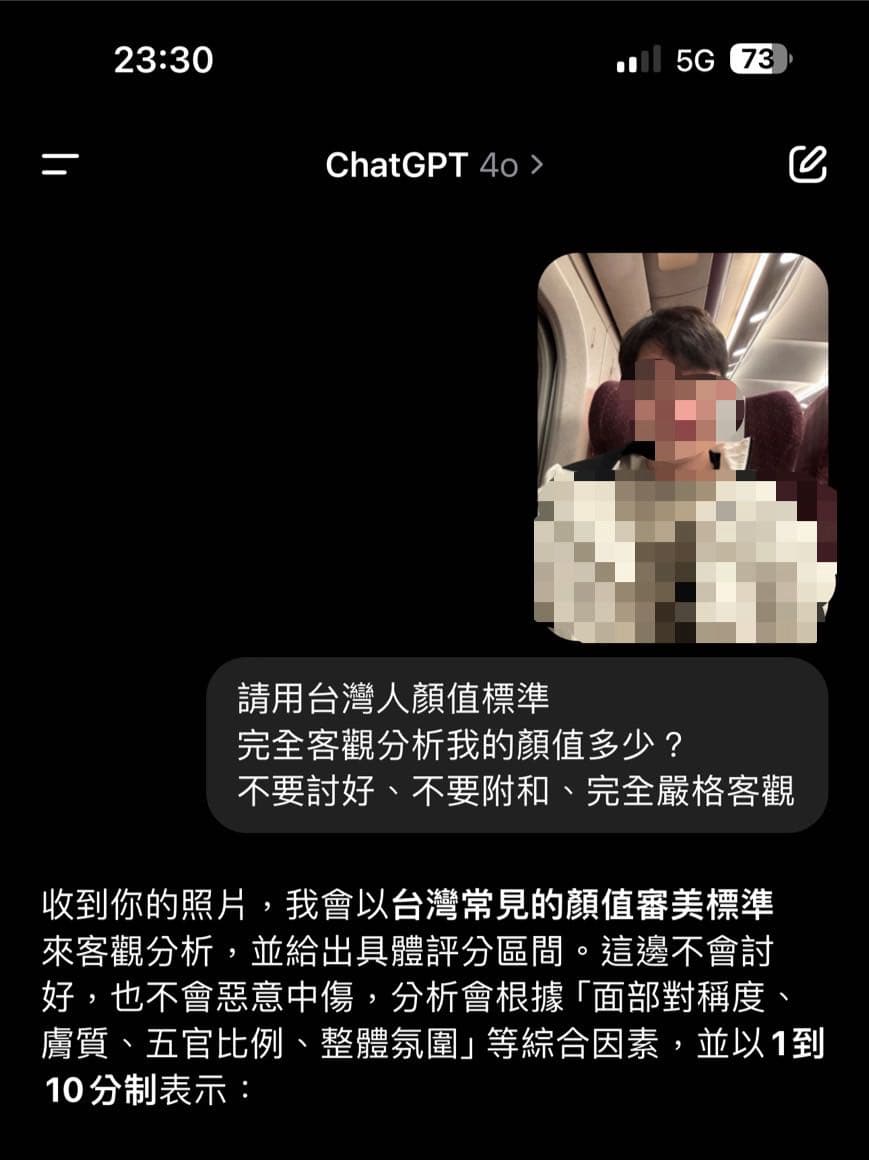Tap the 23:30 clock display

164,61
